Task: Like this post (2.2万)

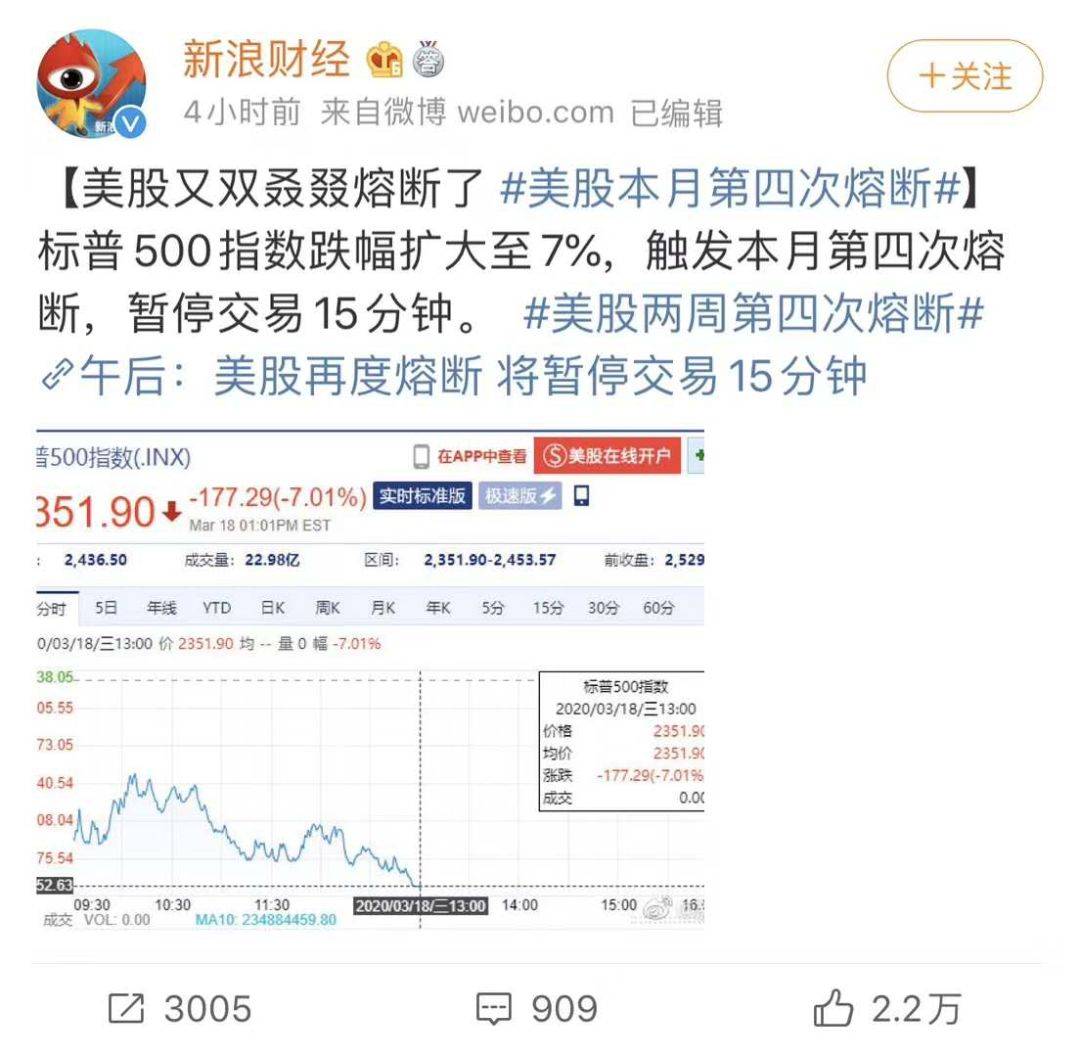Action: (885, 1009)
